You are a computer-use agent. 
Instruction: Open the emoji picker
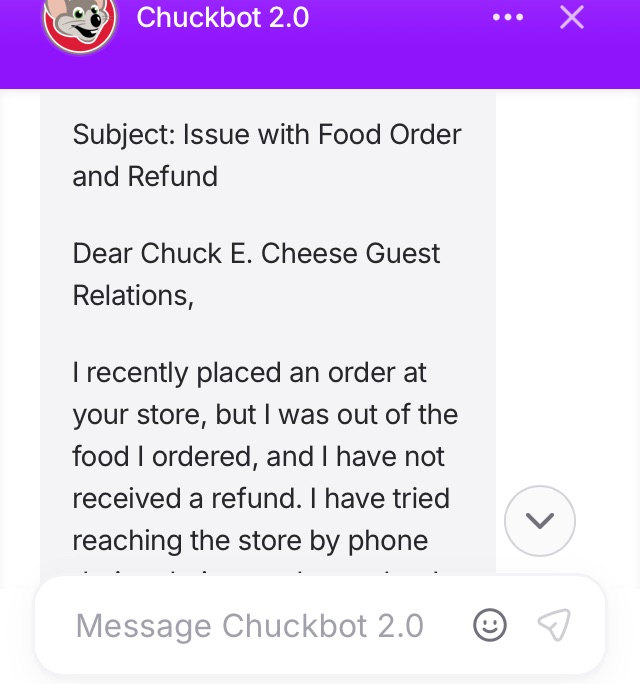click(489, 626)
